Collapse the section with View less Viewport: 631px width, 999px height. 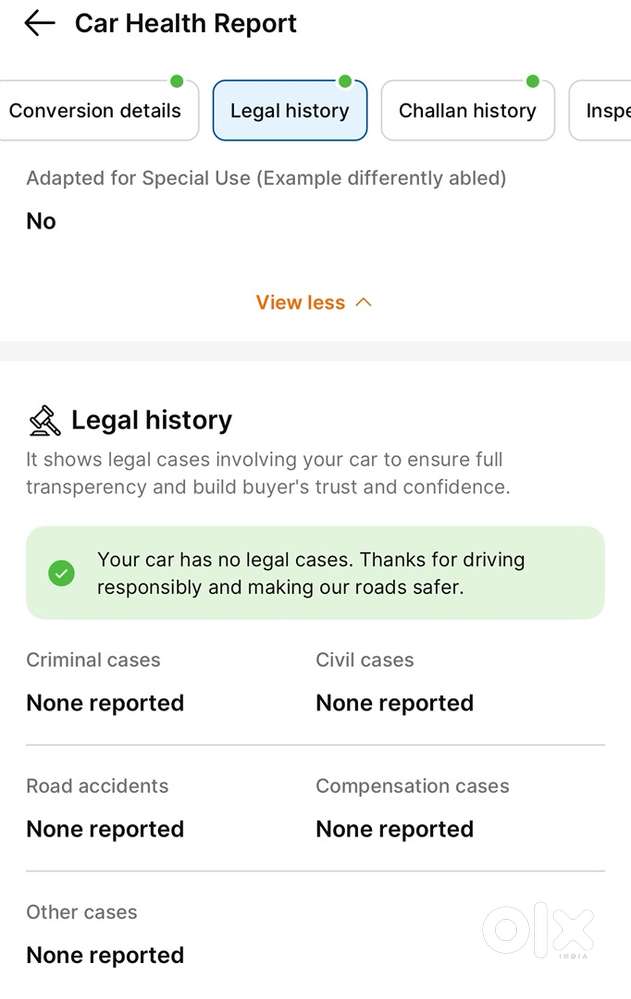313,302
